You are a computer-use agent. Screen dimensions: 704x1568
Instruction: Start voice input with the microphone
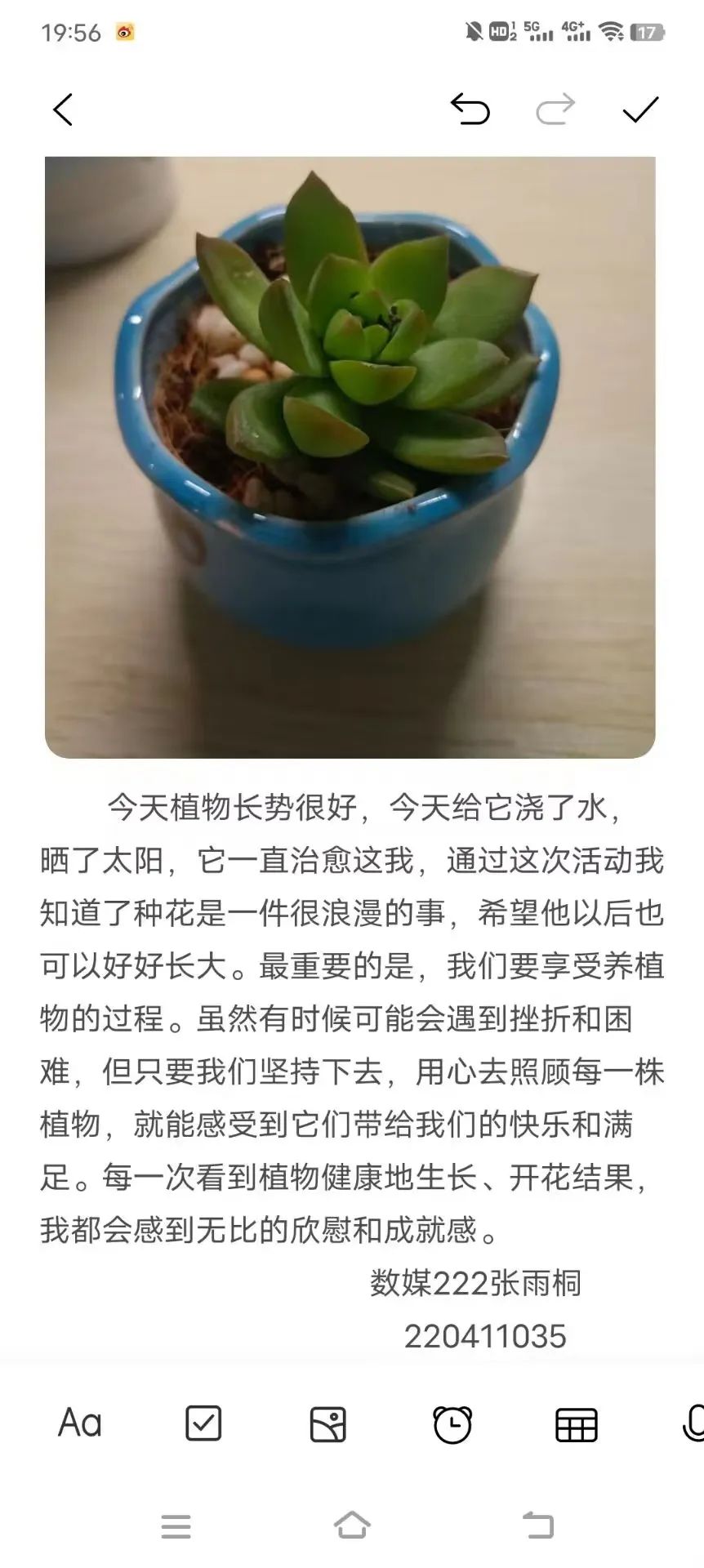(x=693, y=1423)
